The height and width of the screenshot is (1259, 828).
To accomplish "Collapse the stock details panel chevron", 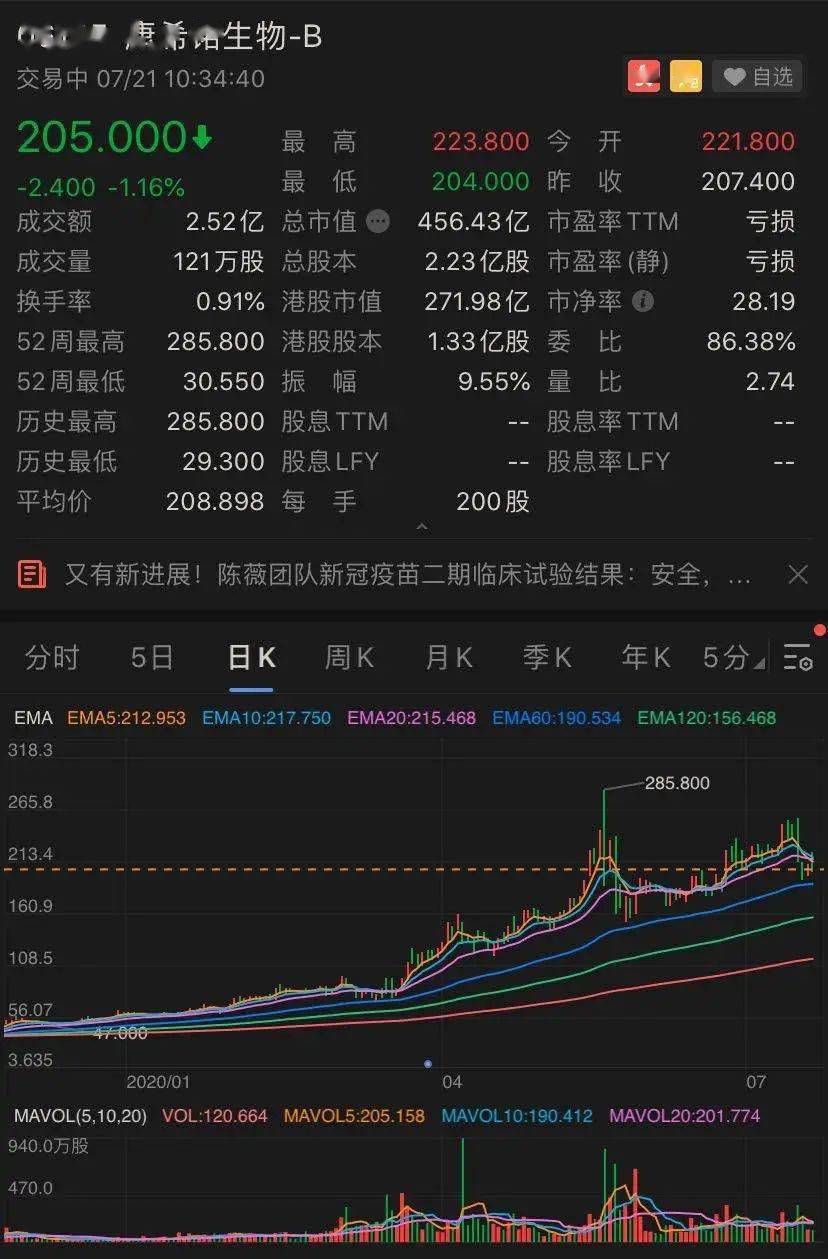I will 422,527.
